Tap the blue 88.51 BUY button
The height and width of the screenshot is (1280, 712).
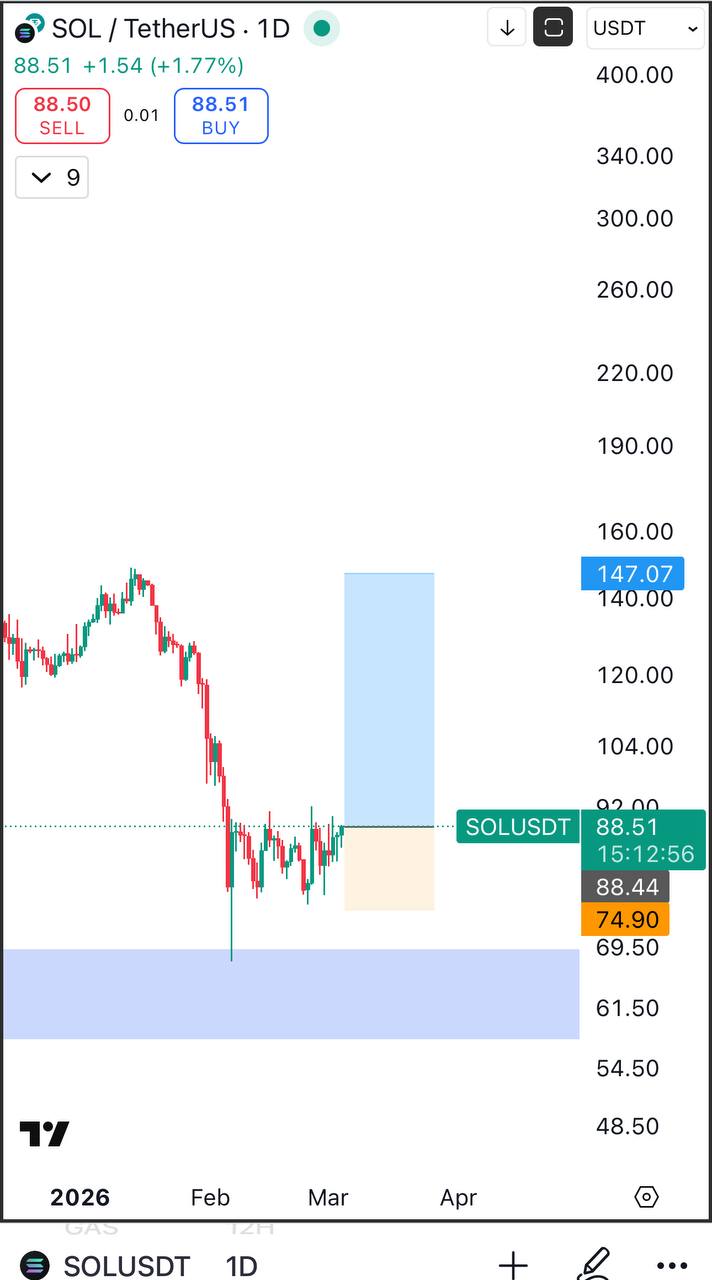(x=221, y=115)
